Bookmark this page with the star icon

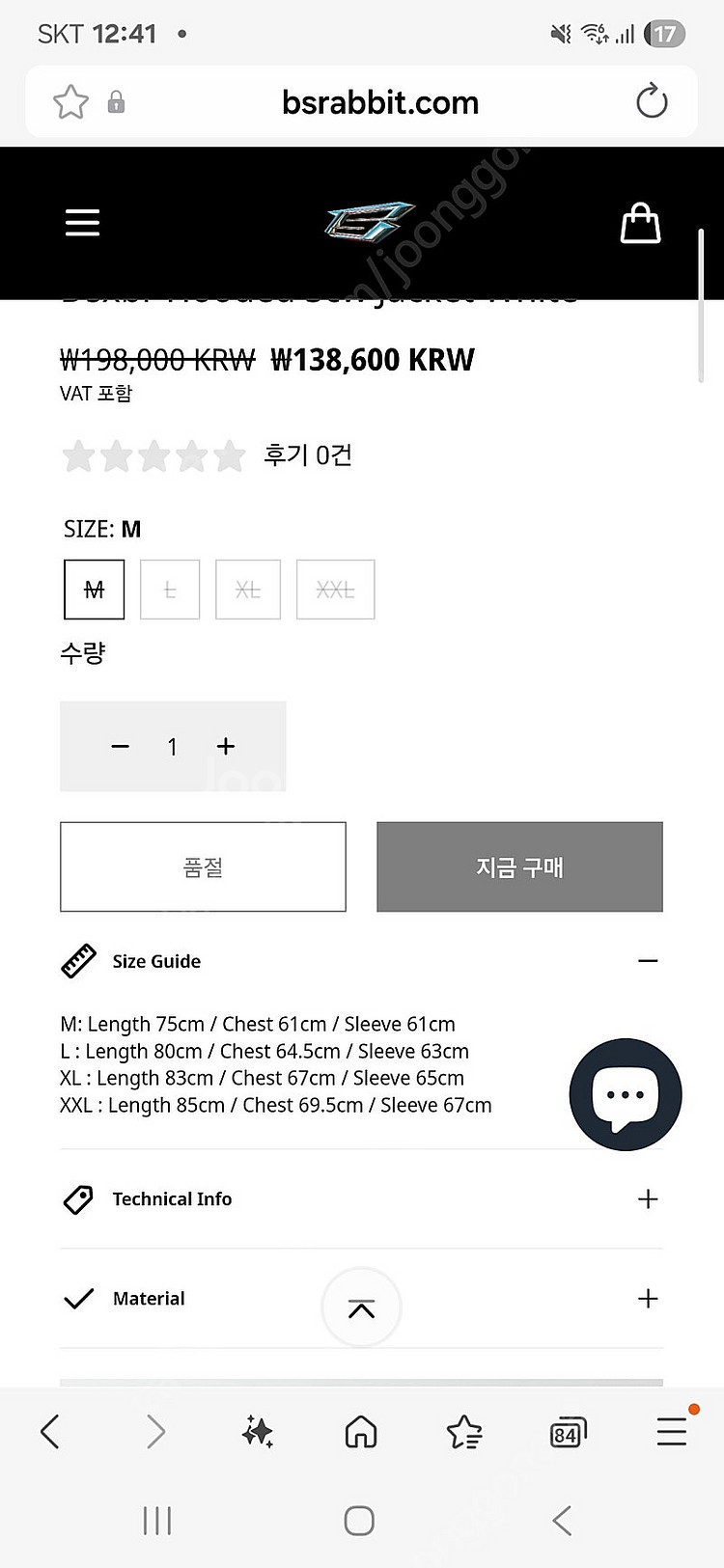click(x=70, y=102)
